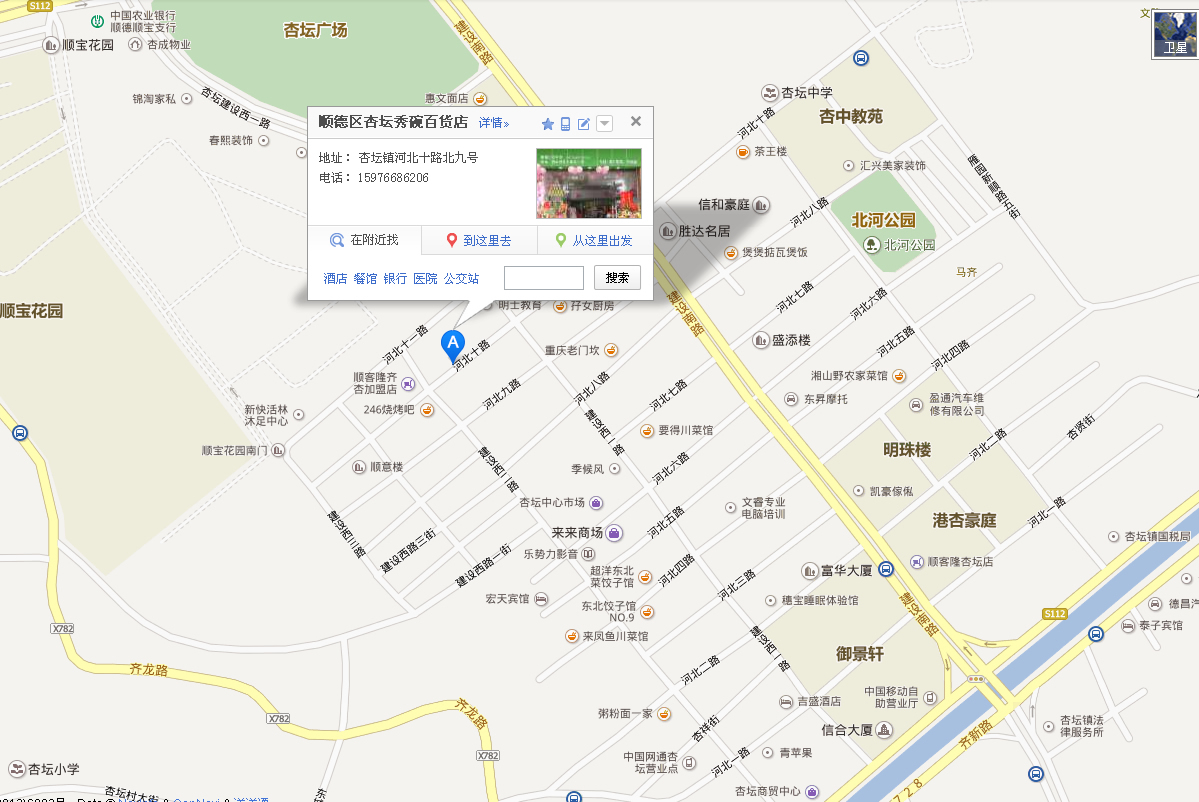Switch to the 到这里去 tab
Image resolution: width=1199 pixels, height=802 pixels.
pos(479,241)
